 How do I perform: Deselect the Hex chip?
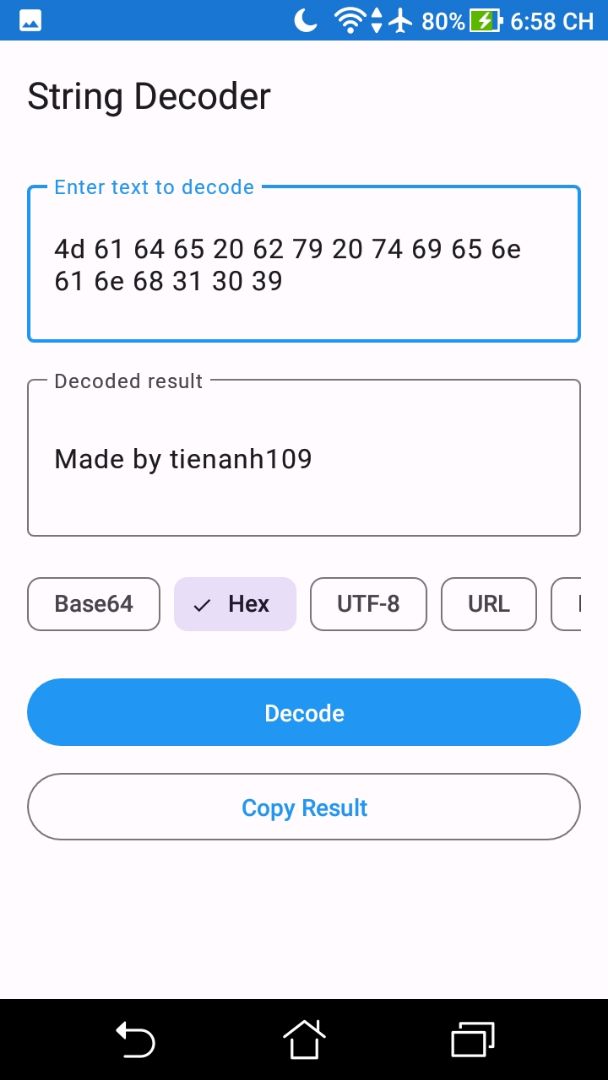pos(235,604)
